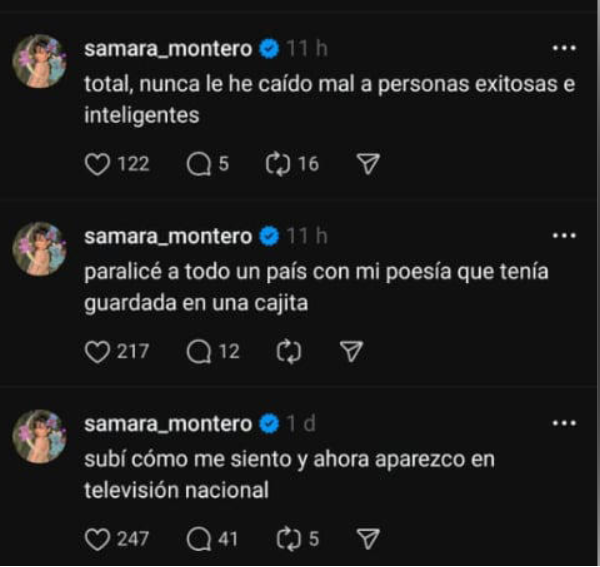
Task: Send the televisión nacional post to someone
Action: (368, 539)
